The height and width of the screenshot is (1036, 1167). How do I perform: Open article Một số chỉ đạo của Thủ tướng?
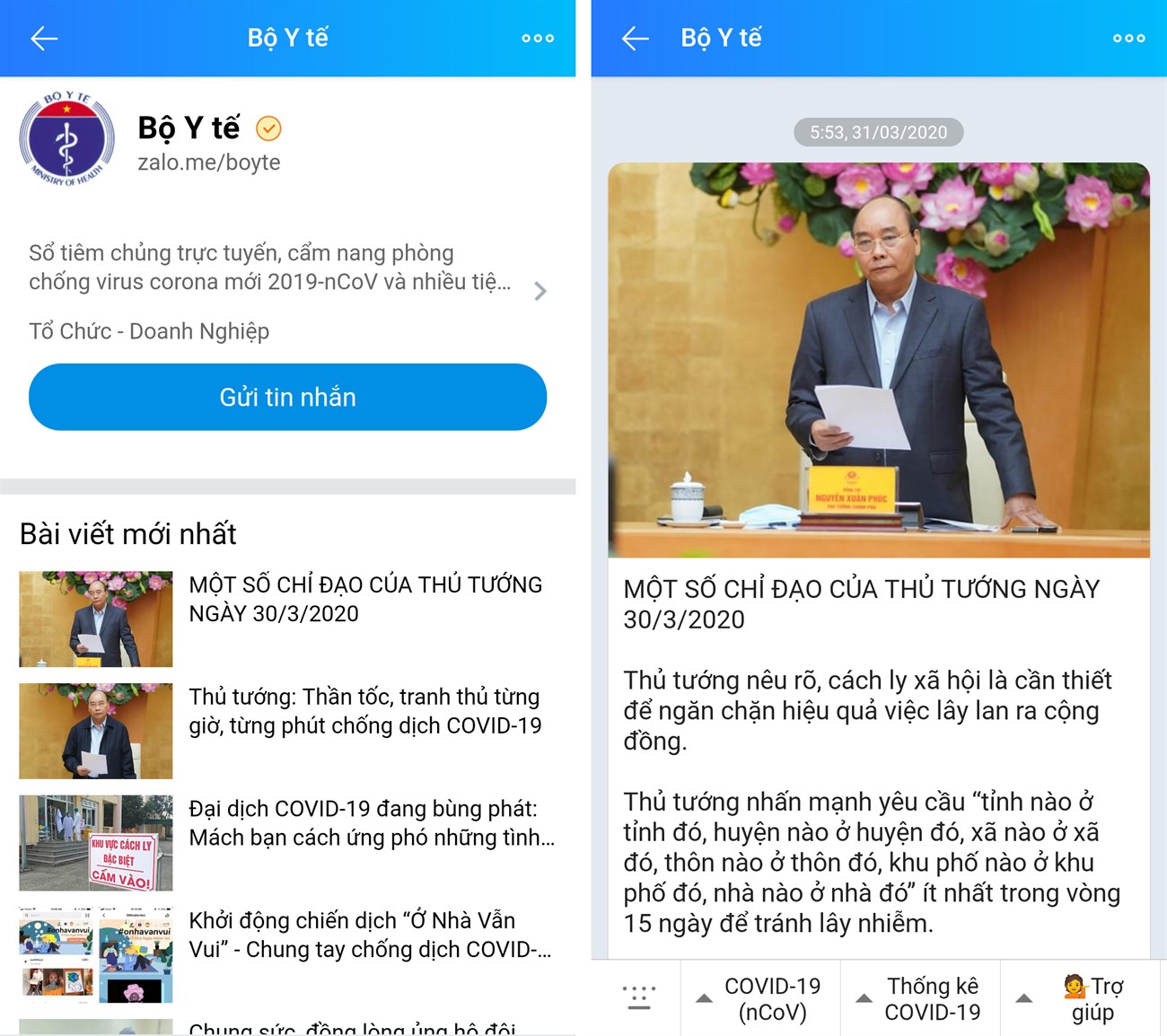[364, 600]
